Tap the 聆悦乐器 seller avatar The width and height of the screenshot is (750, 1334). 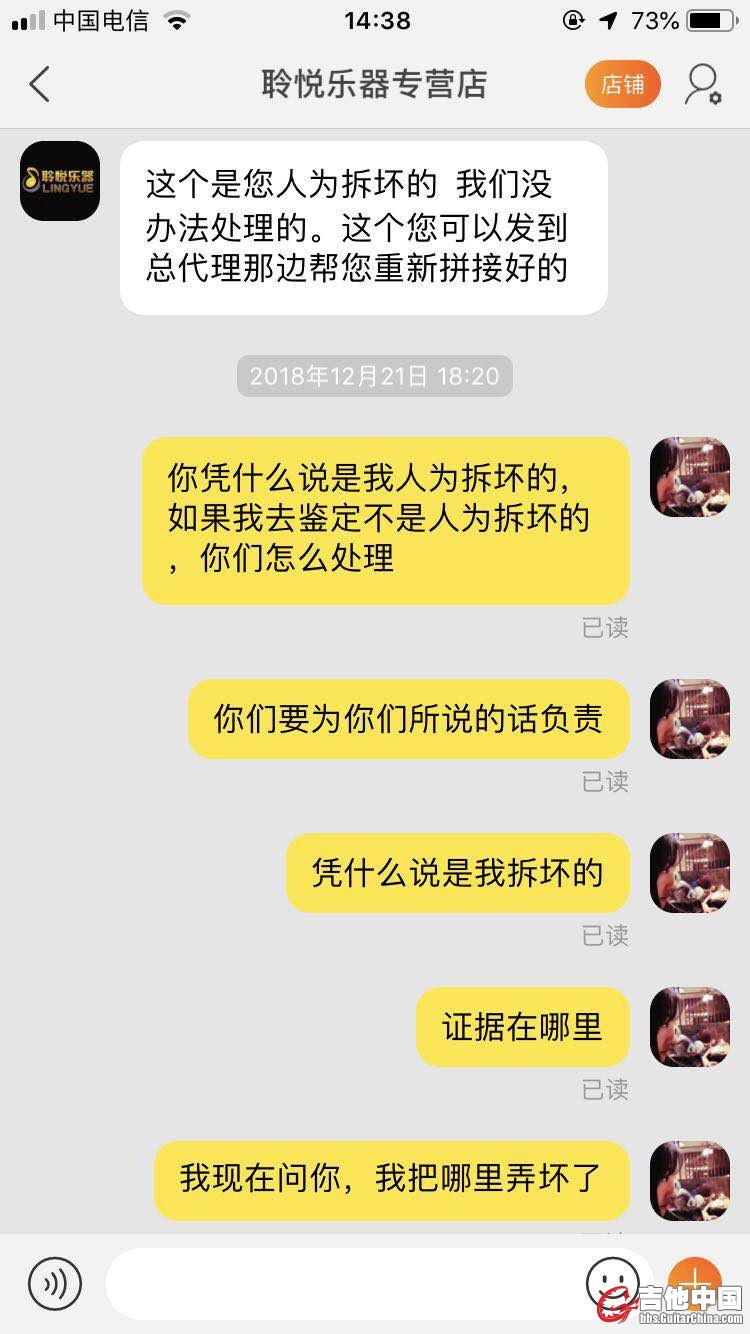point(60,181)
